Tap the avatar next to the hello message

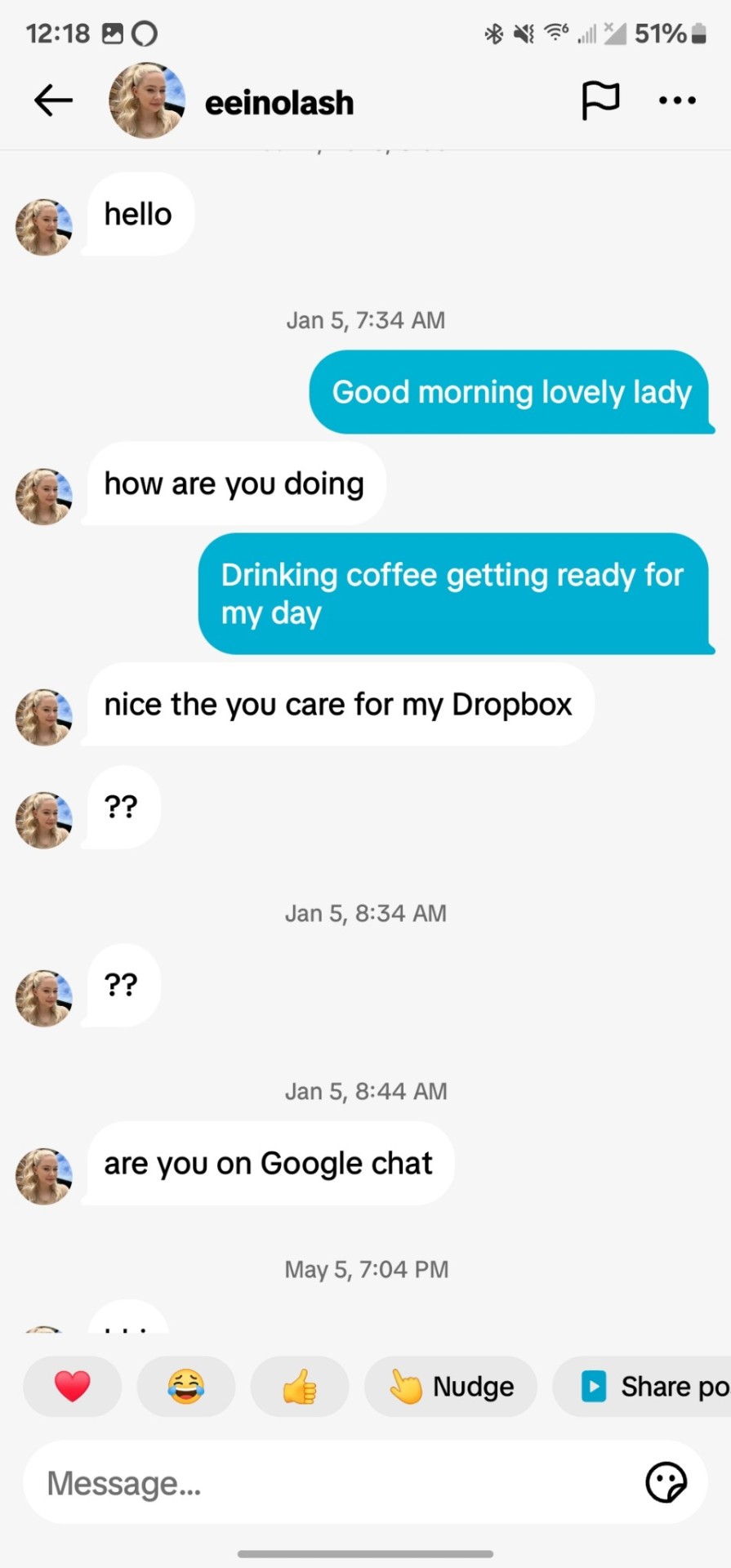point(44,227)
